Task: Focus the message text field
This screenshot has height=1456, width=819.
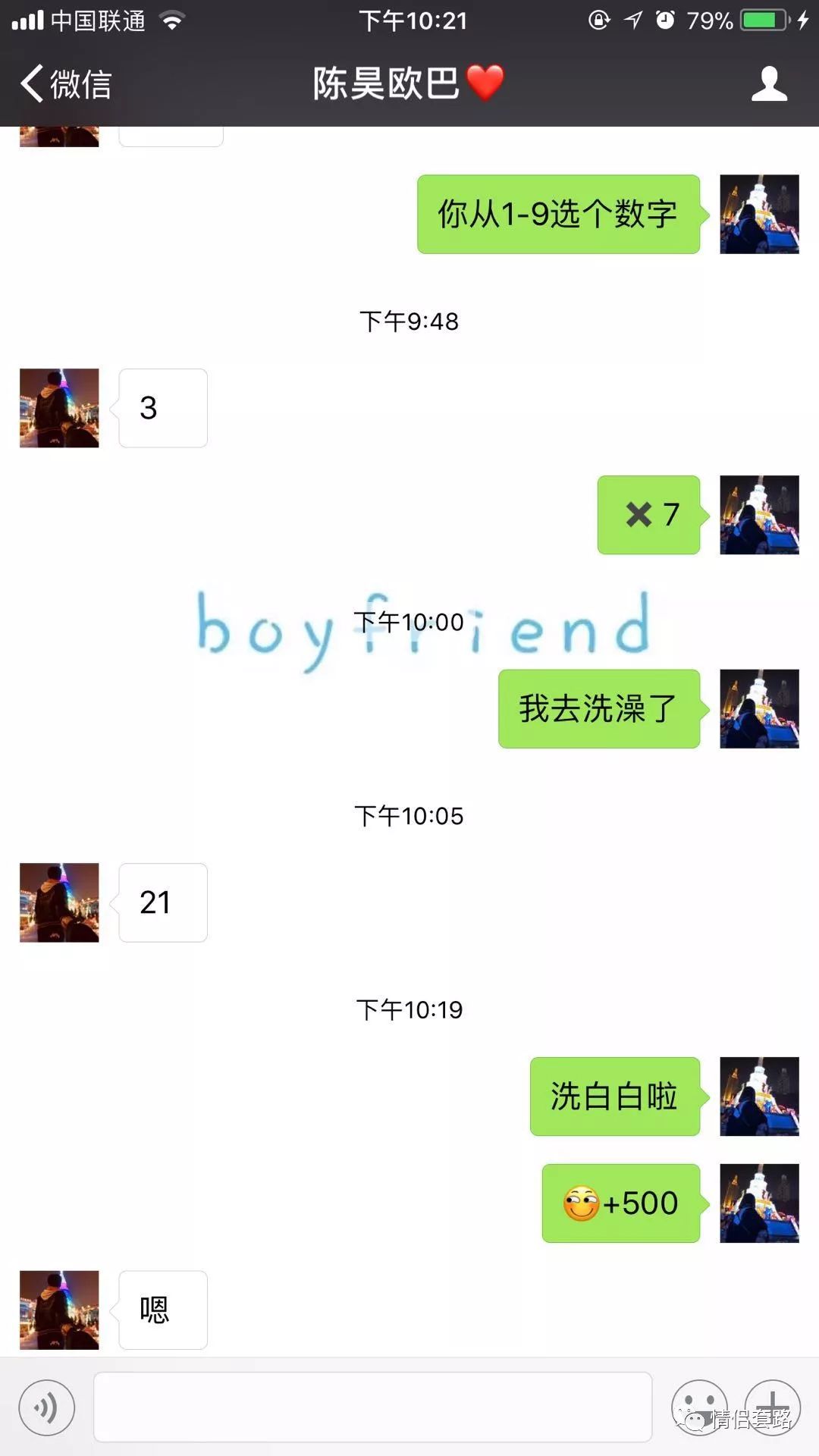Action: [x=372, y=1407]
